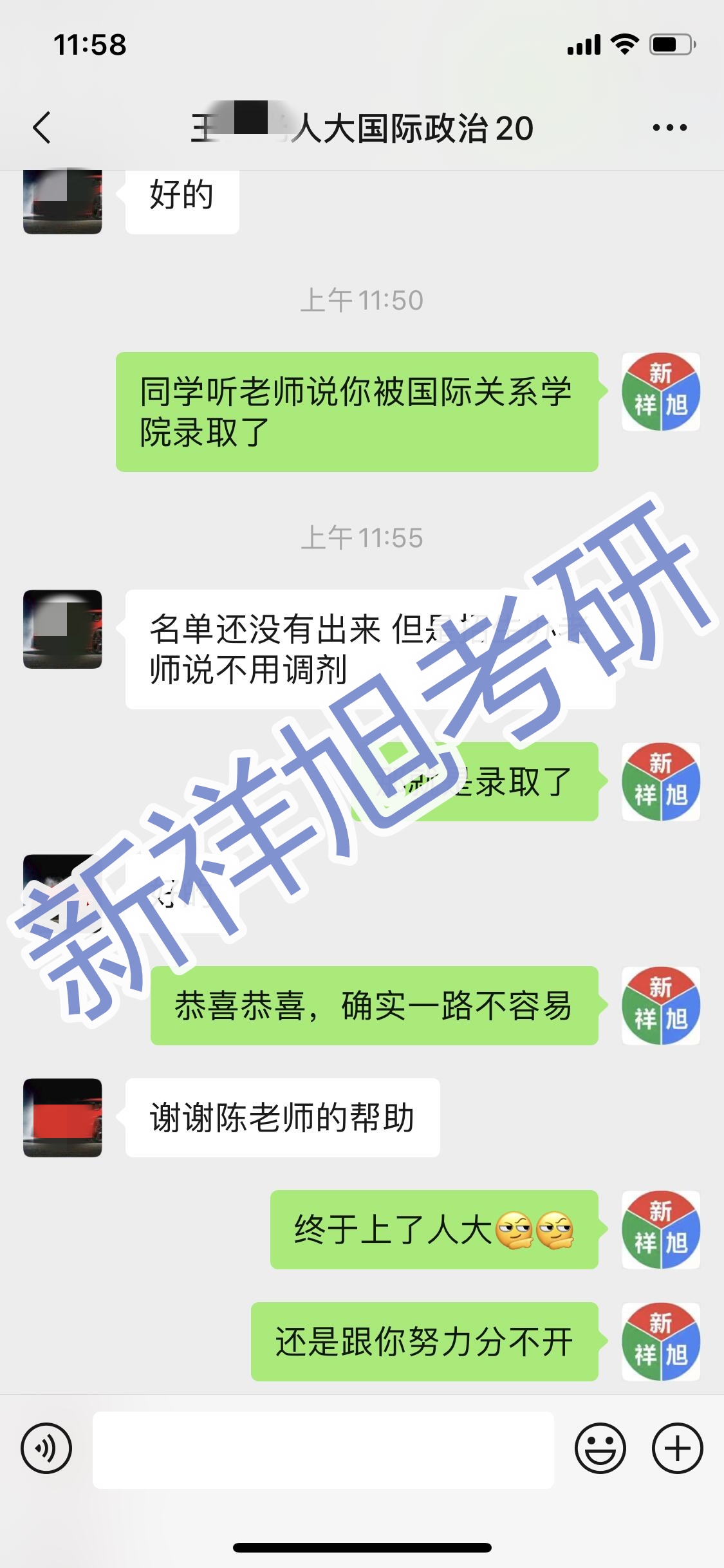Open the emoji sticker panel

[x=600, y=1449]
